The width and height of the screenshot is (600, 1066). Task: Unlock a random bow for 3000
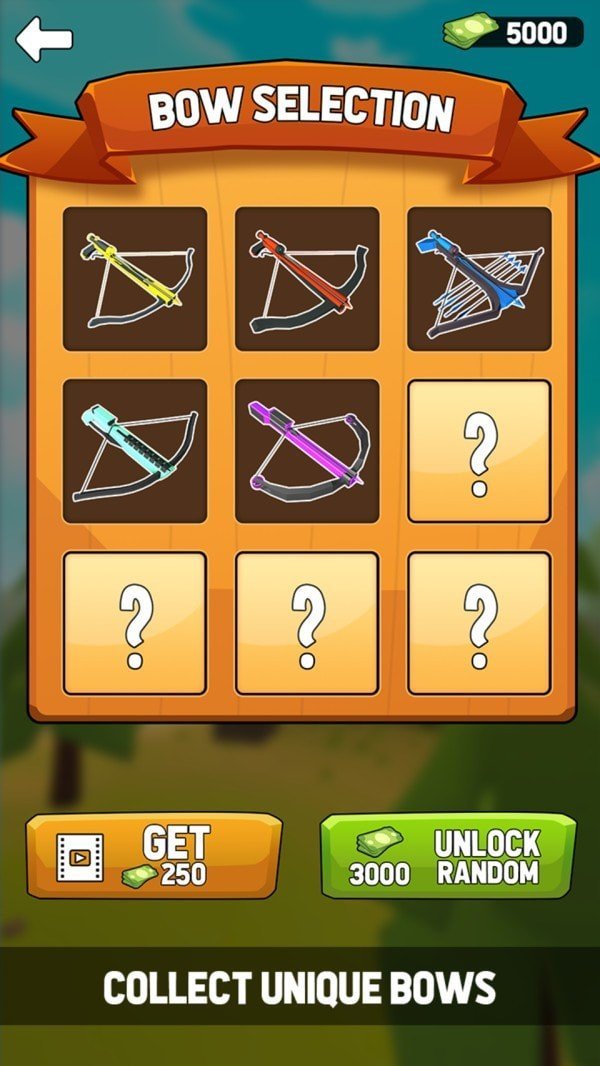click(448, 856)
